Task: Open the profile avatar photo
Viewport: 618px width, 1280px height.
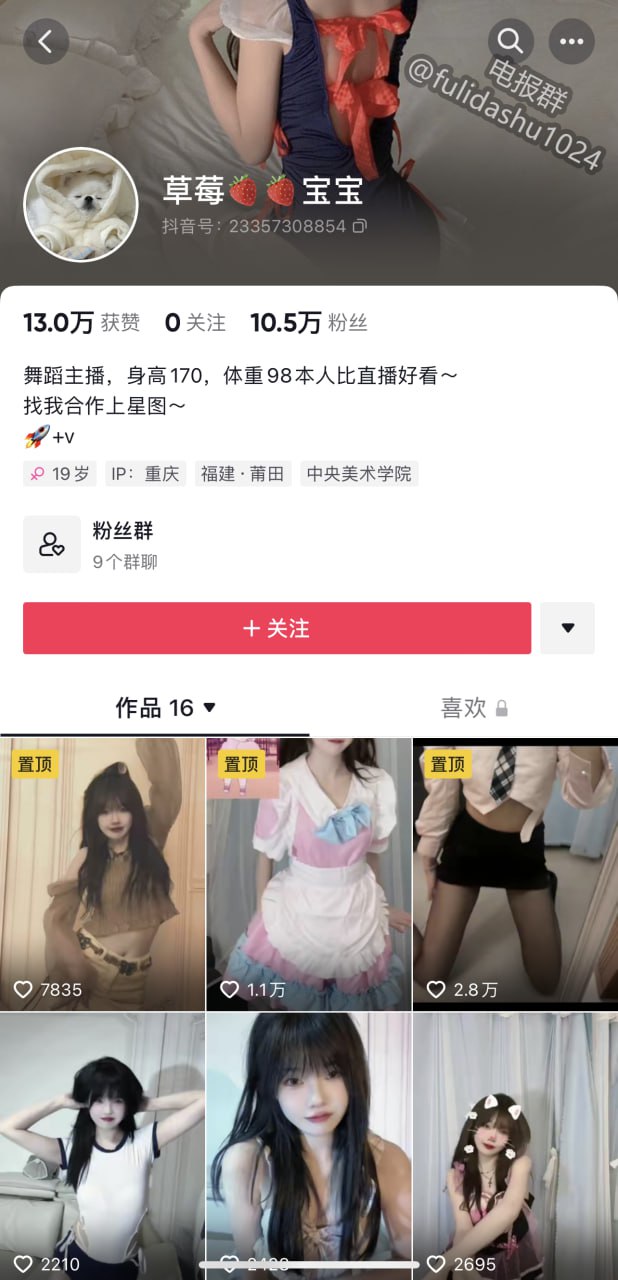Action: pyautogui.click(x=80, y=204)
